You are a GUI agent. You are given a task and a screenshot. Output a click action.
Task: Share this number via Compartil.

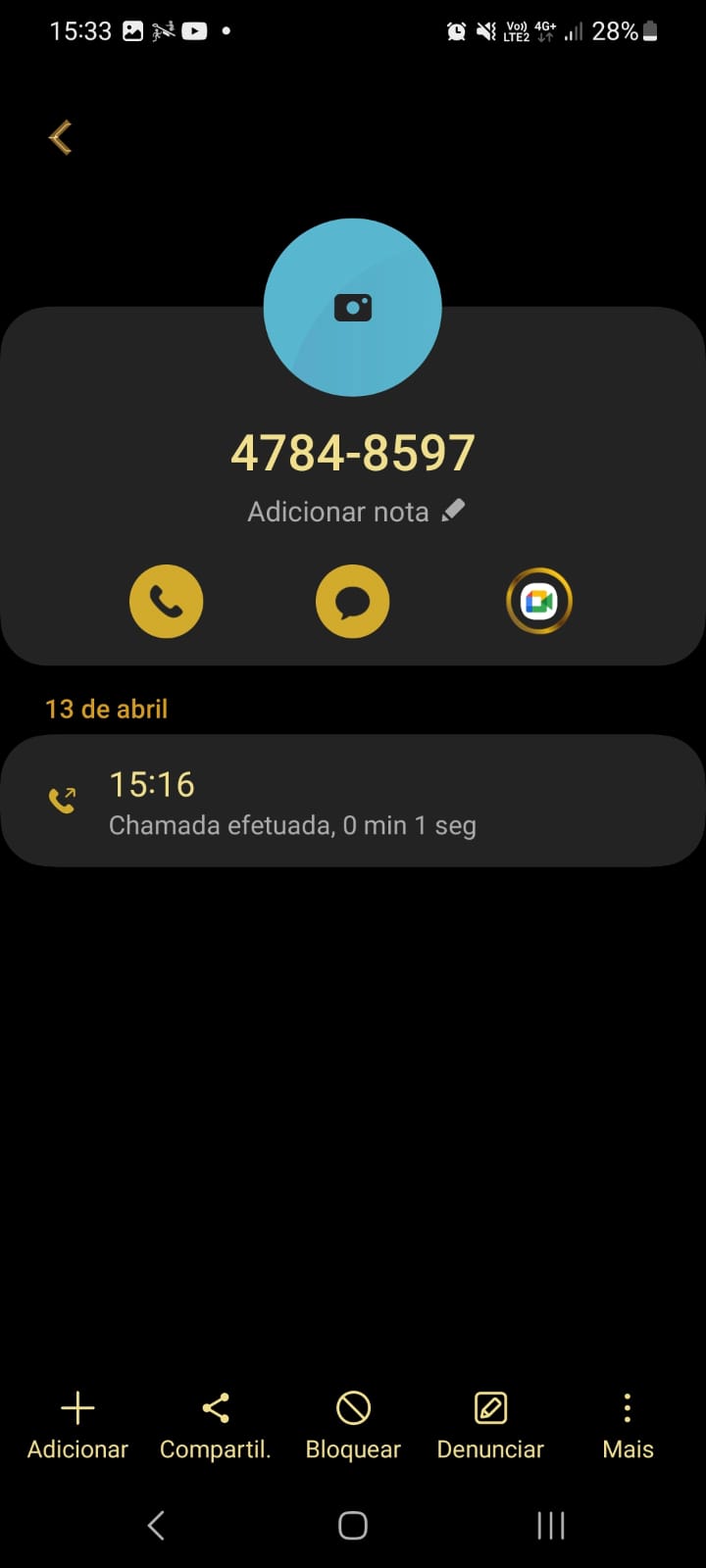click(x=216, y=1426)
